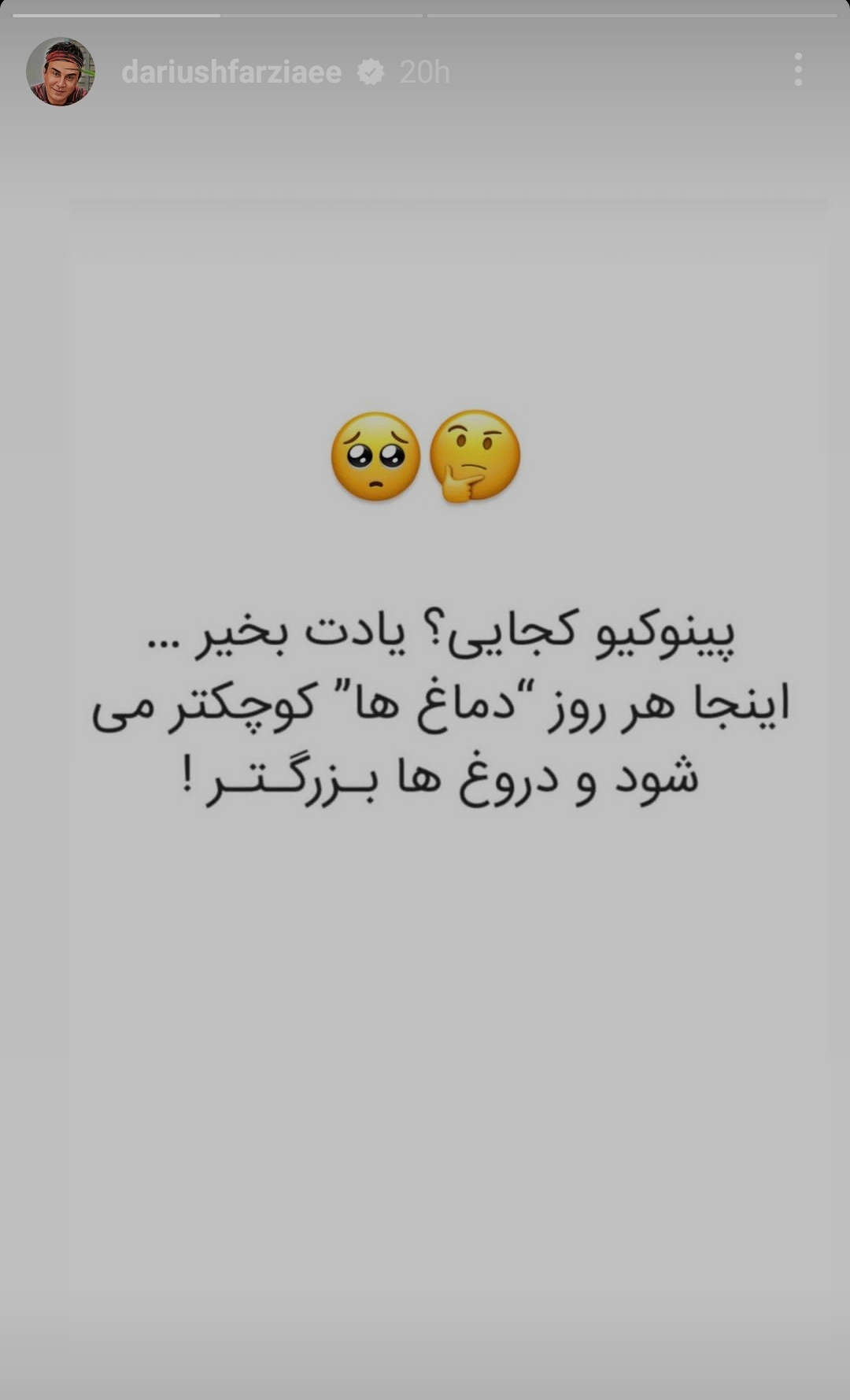Open the story's three-dot options menu
Image resolution: width=850 pixels, height=1400 pixels.
pos(798,70)
